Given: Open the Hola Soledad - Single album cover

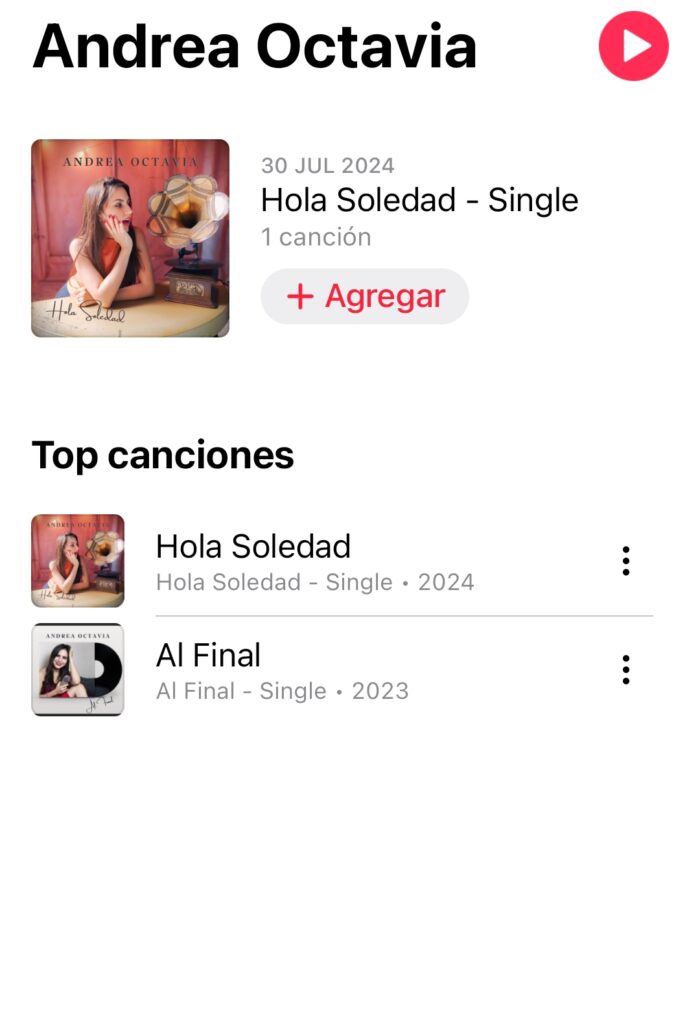Looking at the screenshot, I should coord(130,238).
